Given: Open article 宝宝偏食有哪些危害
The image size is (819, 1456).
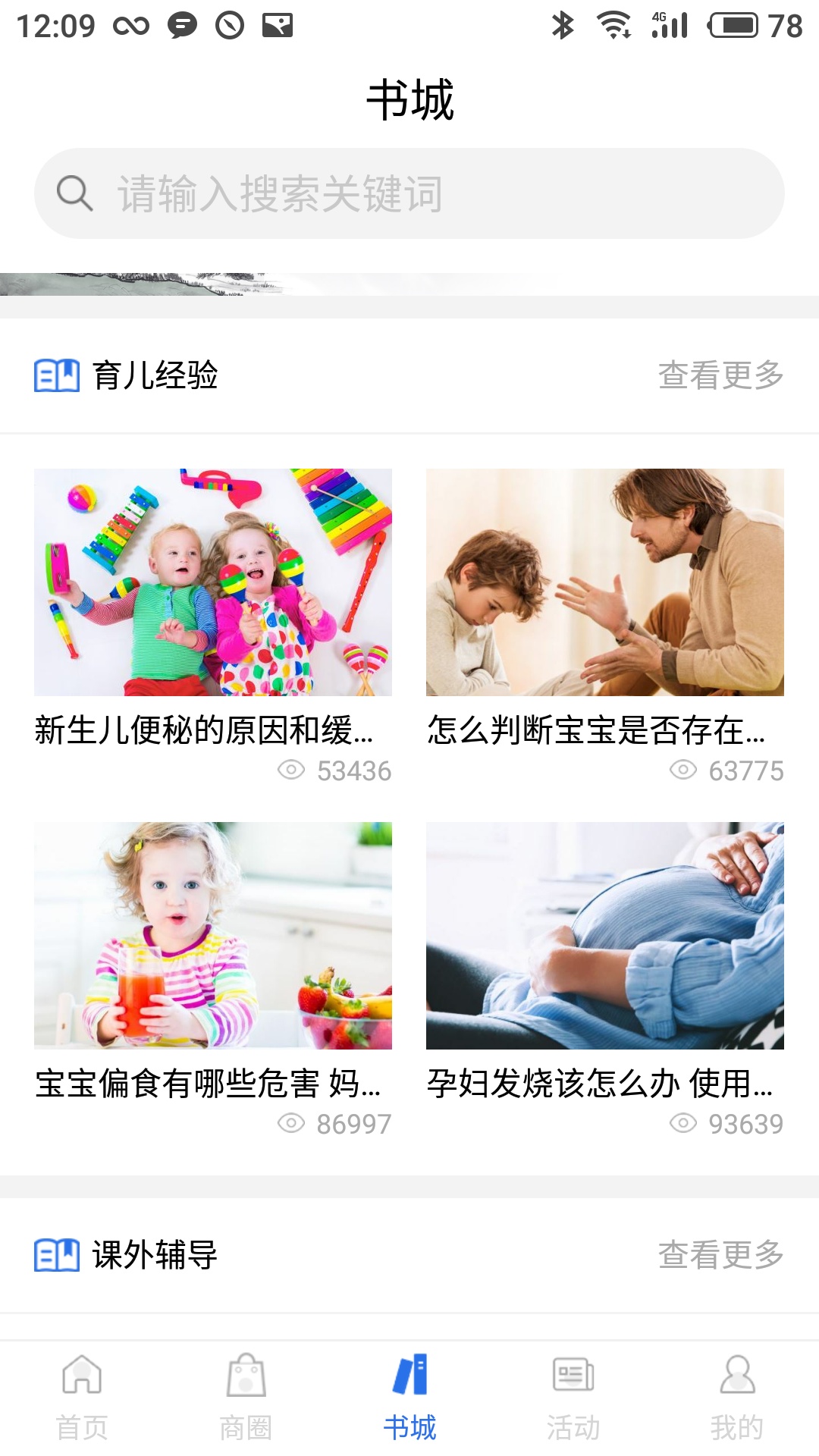Looking at the screenshot, I should (213, 959).
